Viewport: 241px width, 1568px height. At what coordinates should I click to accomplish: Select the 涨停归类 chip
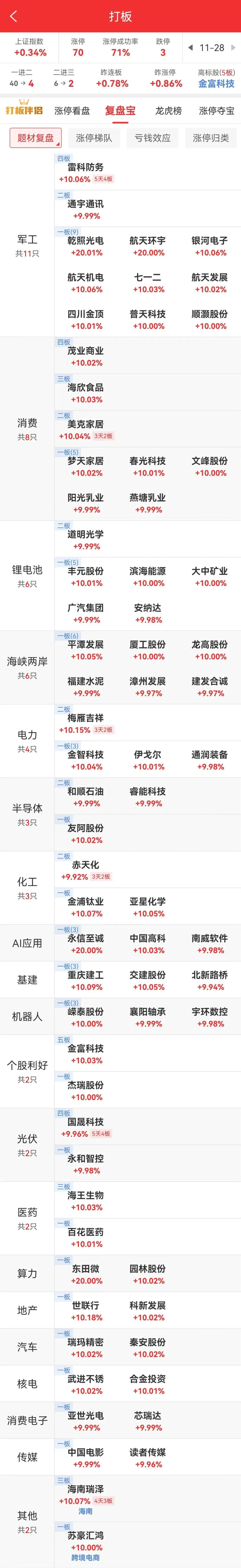pos(211,138)
